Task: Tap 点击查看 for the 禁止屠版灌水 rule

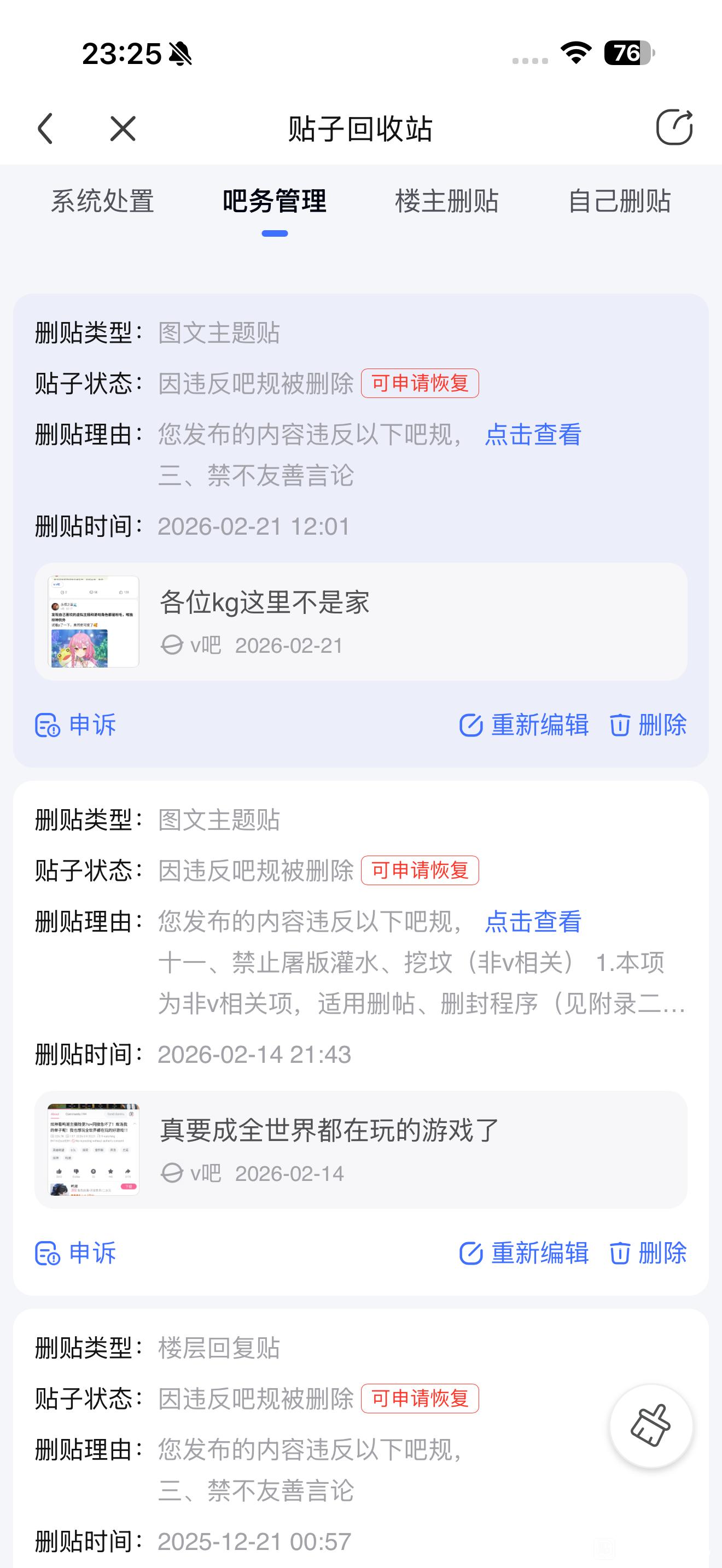Action: tap(533, 922)
